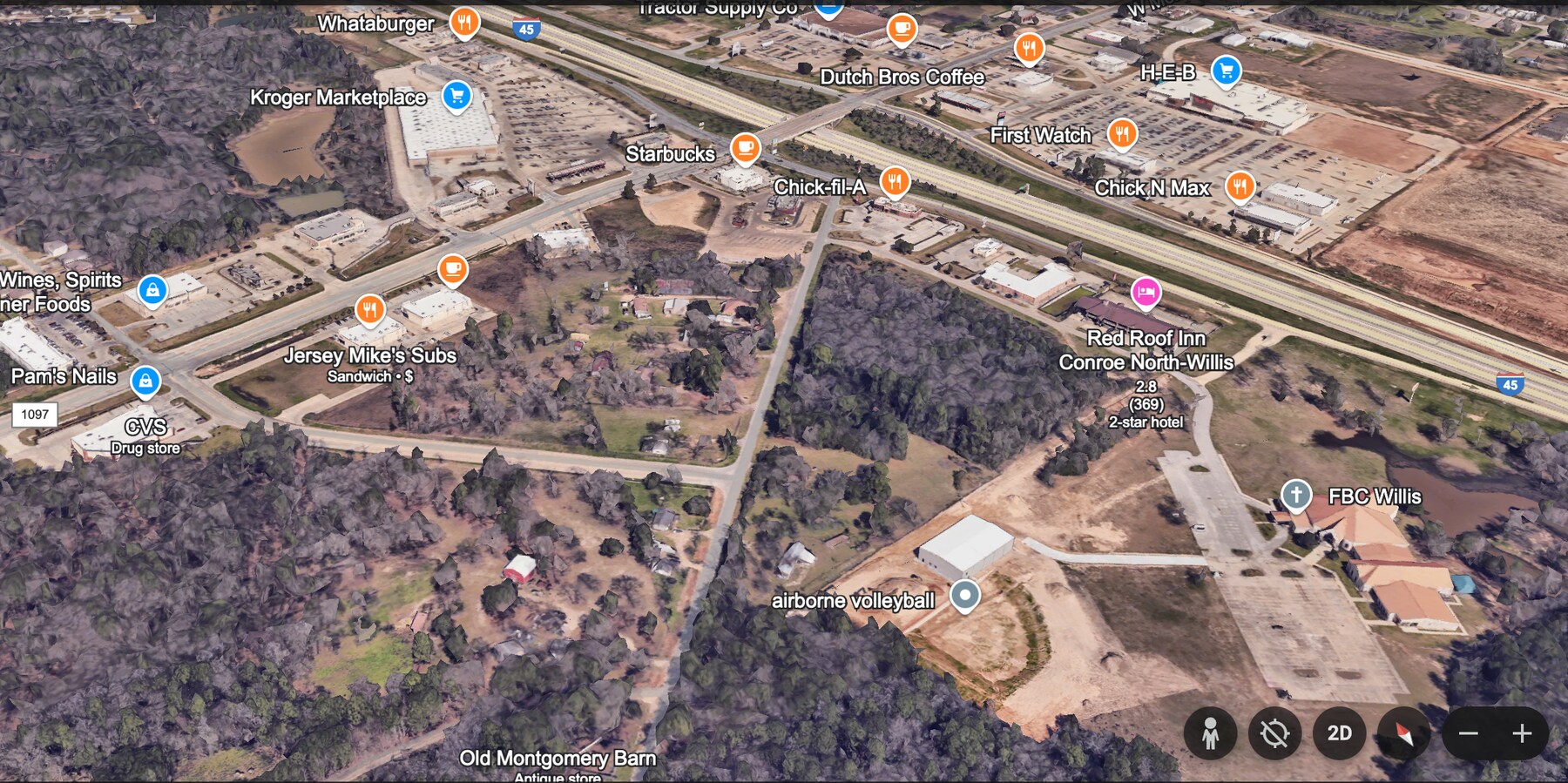Select Kroger Marketplace pin

456,95
